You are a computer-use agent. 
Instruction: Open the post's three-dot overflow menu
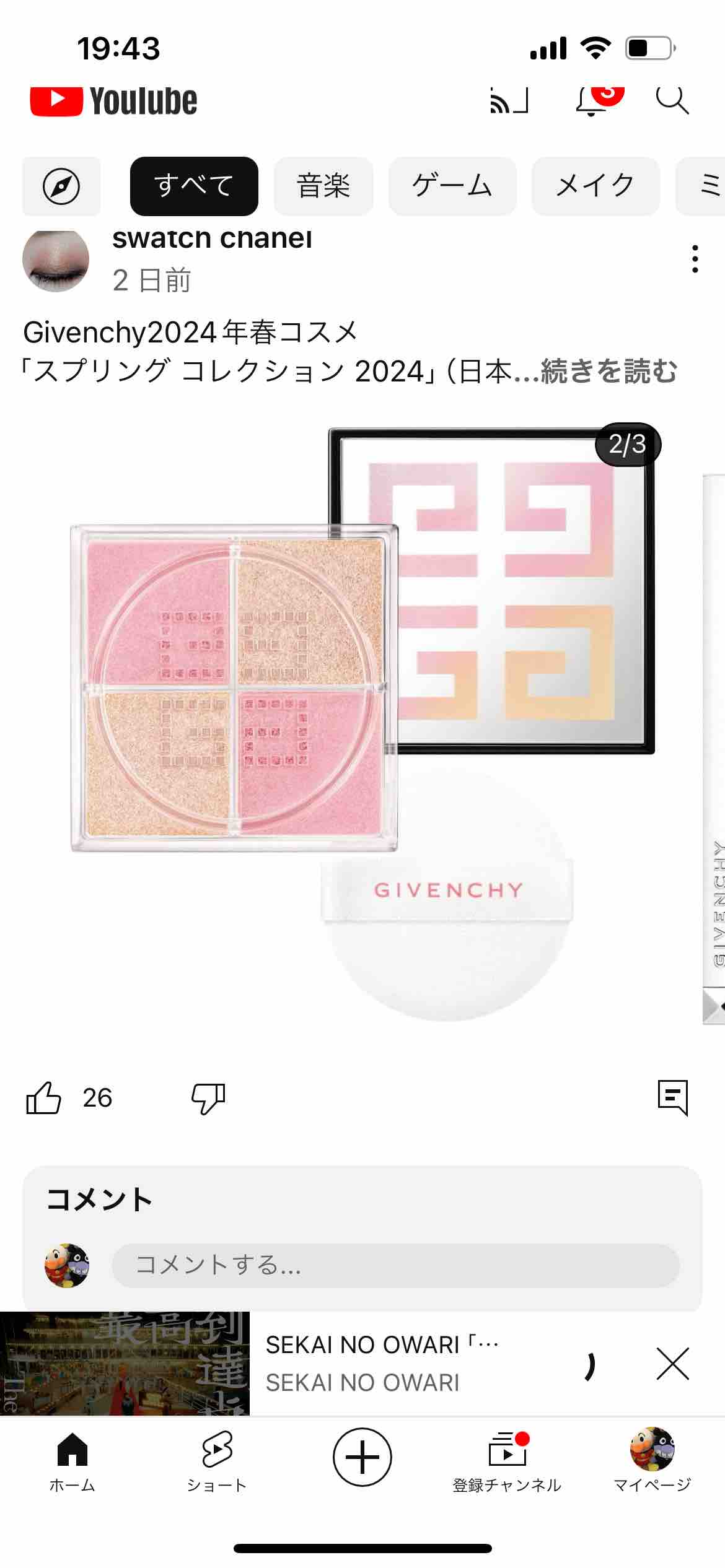695,259
